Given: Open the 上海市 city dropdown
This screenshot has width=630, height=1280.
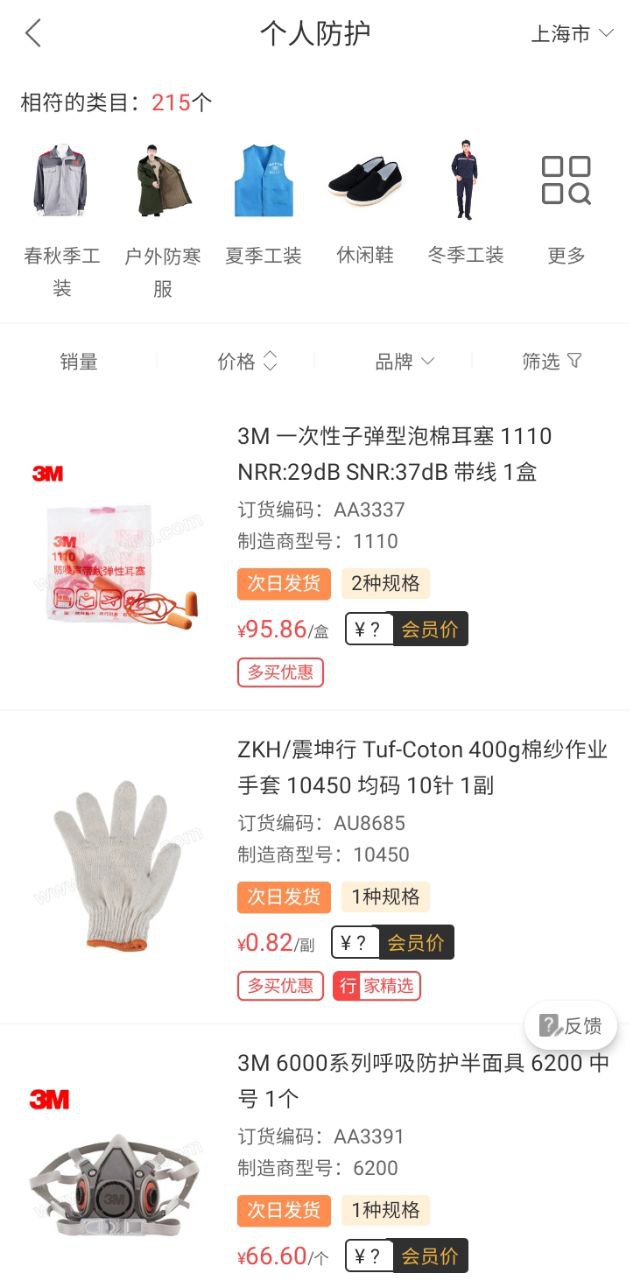Looking at the screenshot, I should [572, 34].
